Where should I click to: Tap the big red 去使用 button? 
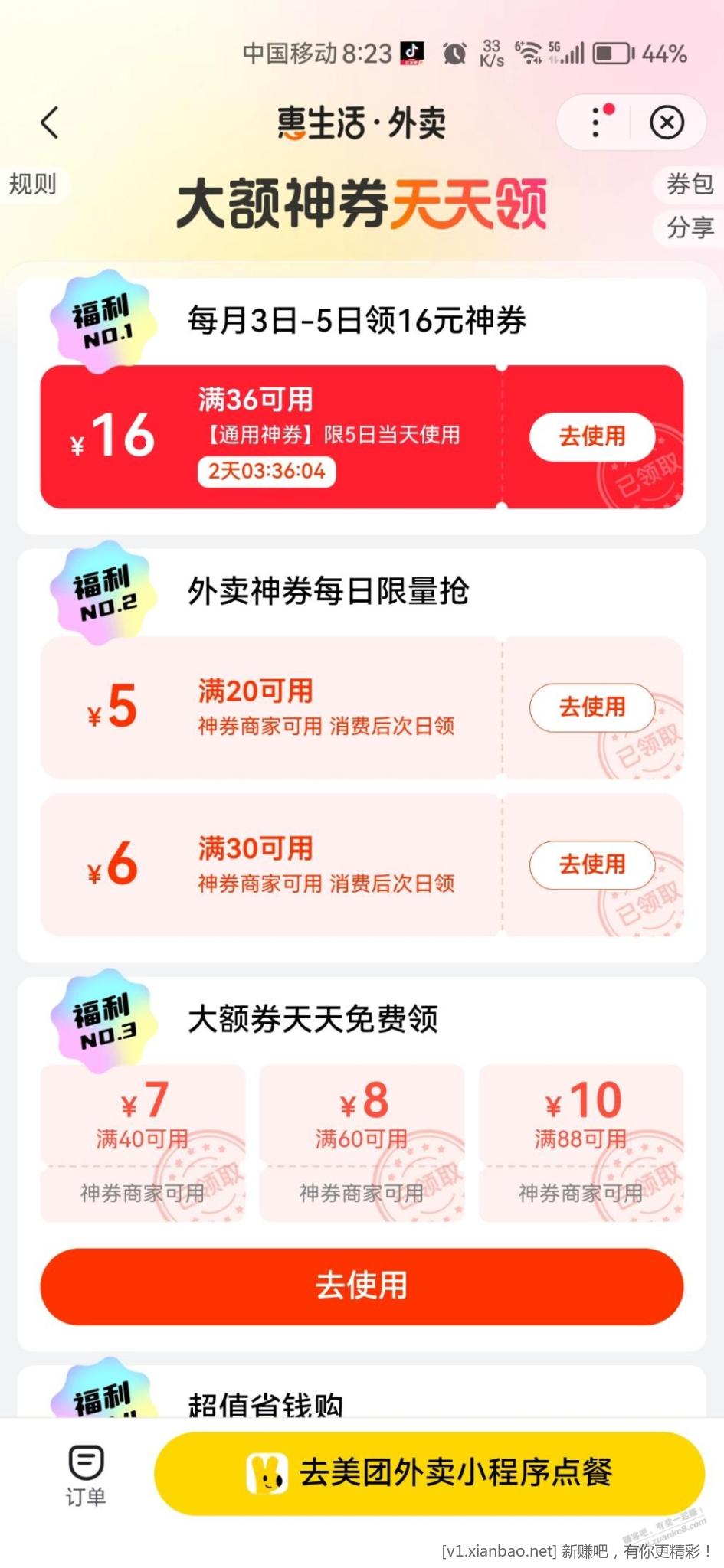click(362, 1285)
